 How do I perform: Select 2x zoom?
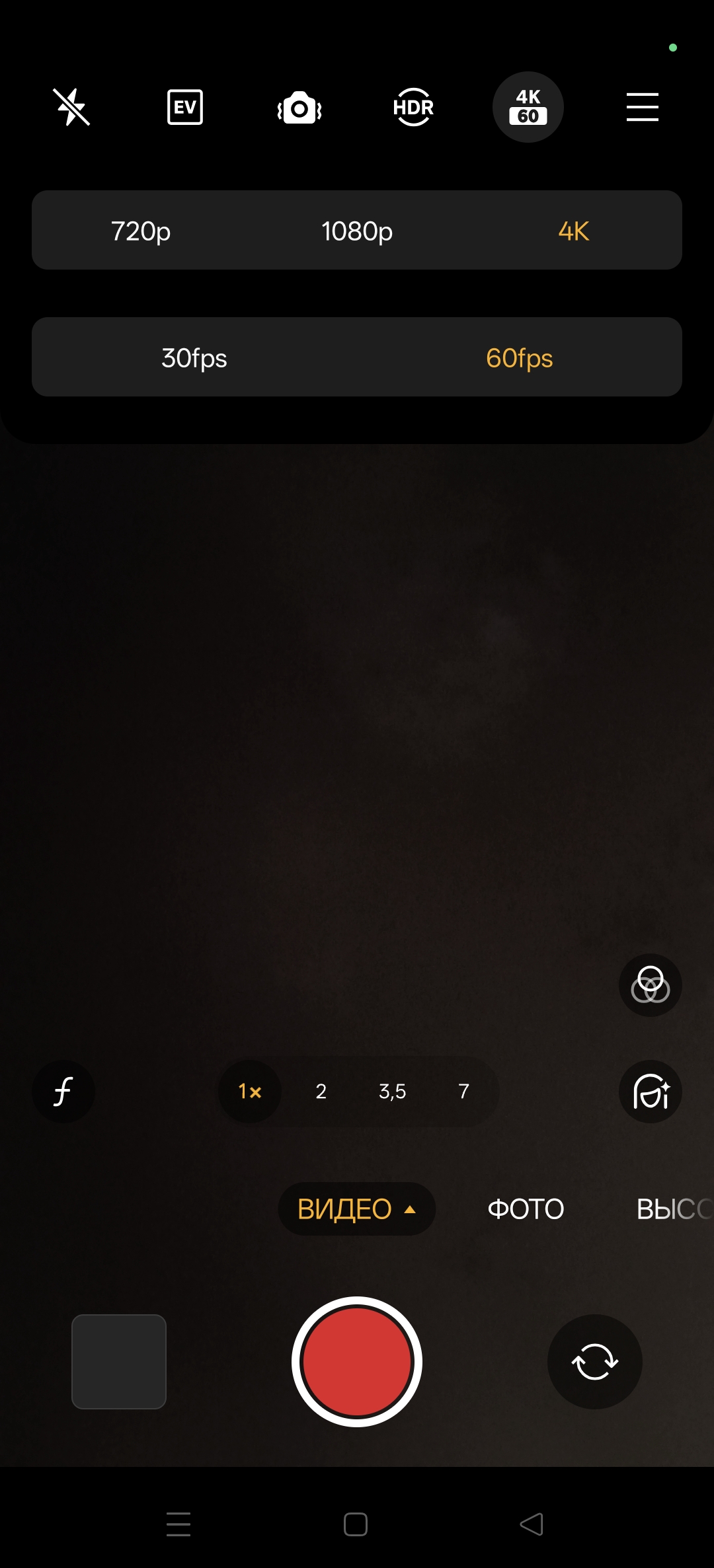pyautogui.click(x=321, y=1092)
